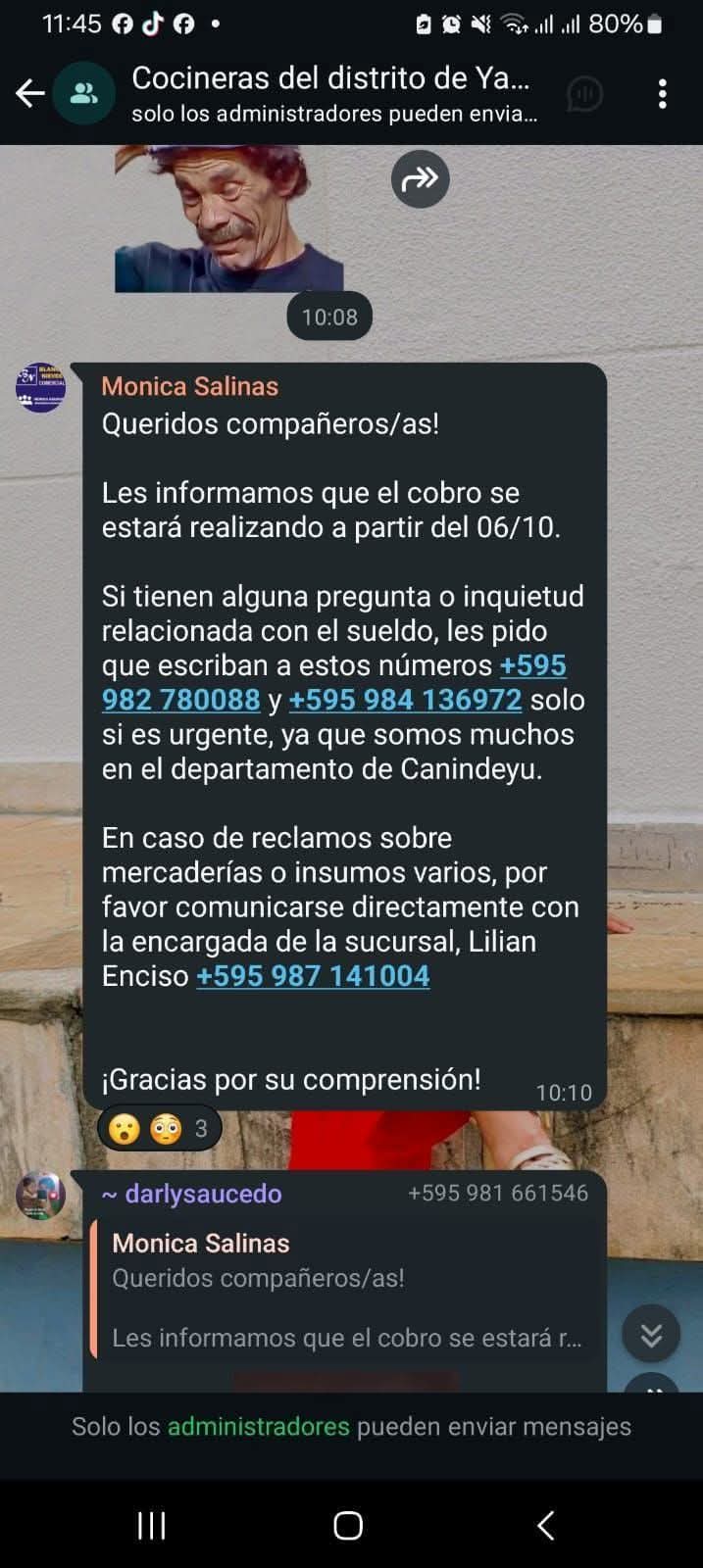Viewport: 703px width, 1568px height.
Task: Go to the system home screen
Action: point(348,1525)
